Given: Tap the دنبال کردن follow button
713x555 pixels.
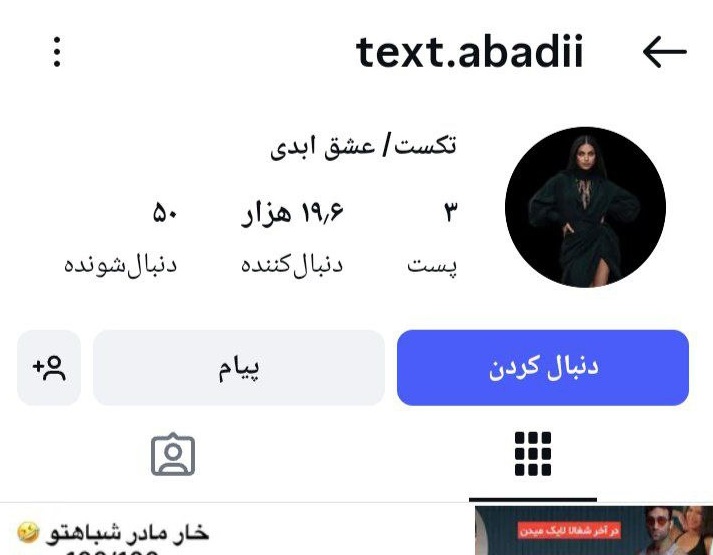Looking at the screenshot, I should point(542,368).
